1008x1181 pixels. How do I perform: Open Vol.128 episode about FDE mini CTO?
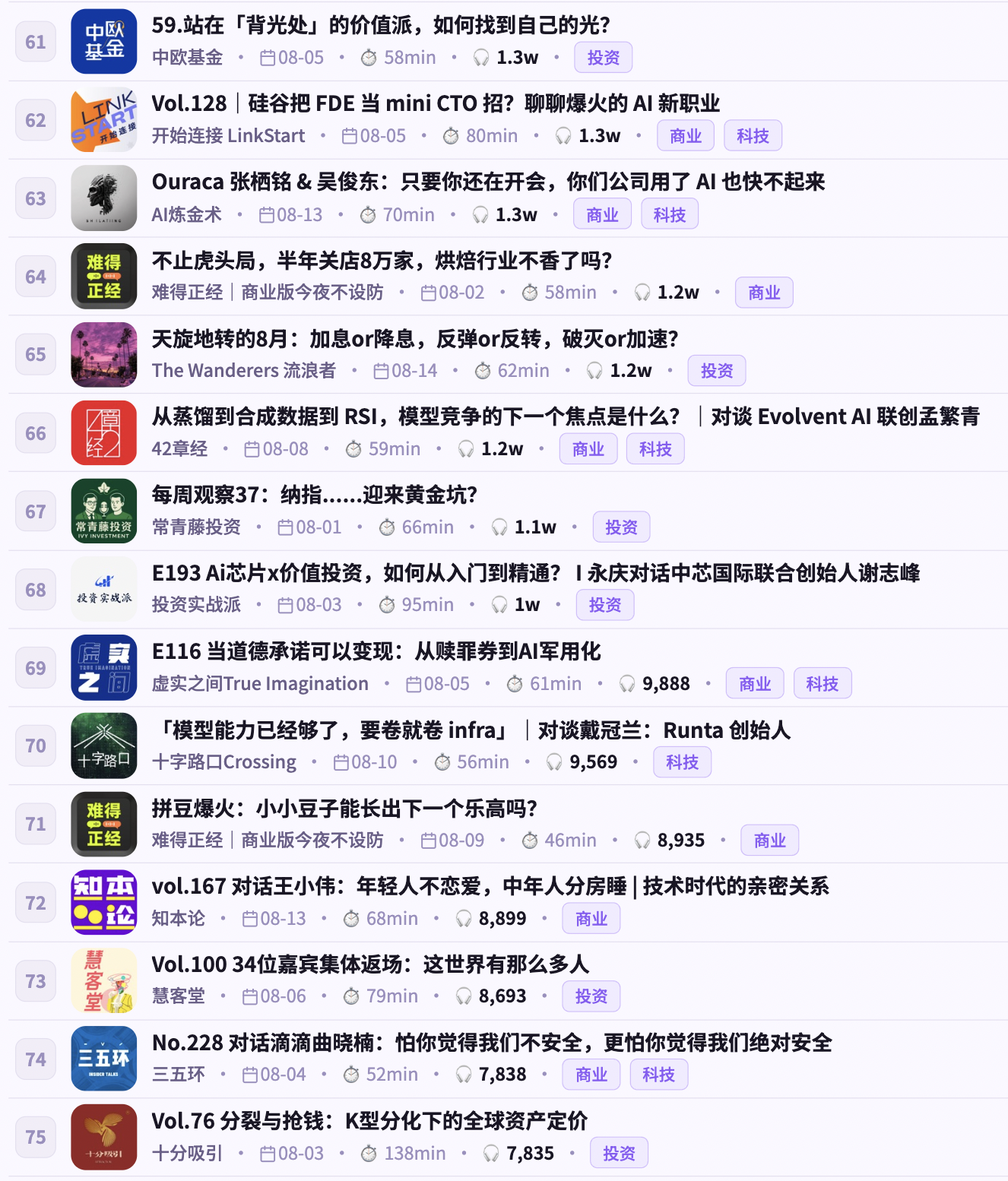click(x=436, y=103)
